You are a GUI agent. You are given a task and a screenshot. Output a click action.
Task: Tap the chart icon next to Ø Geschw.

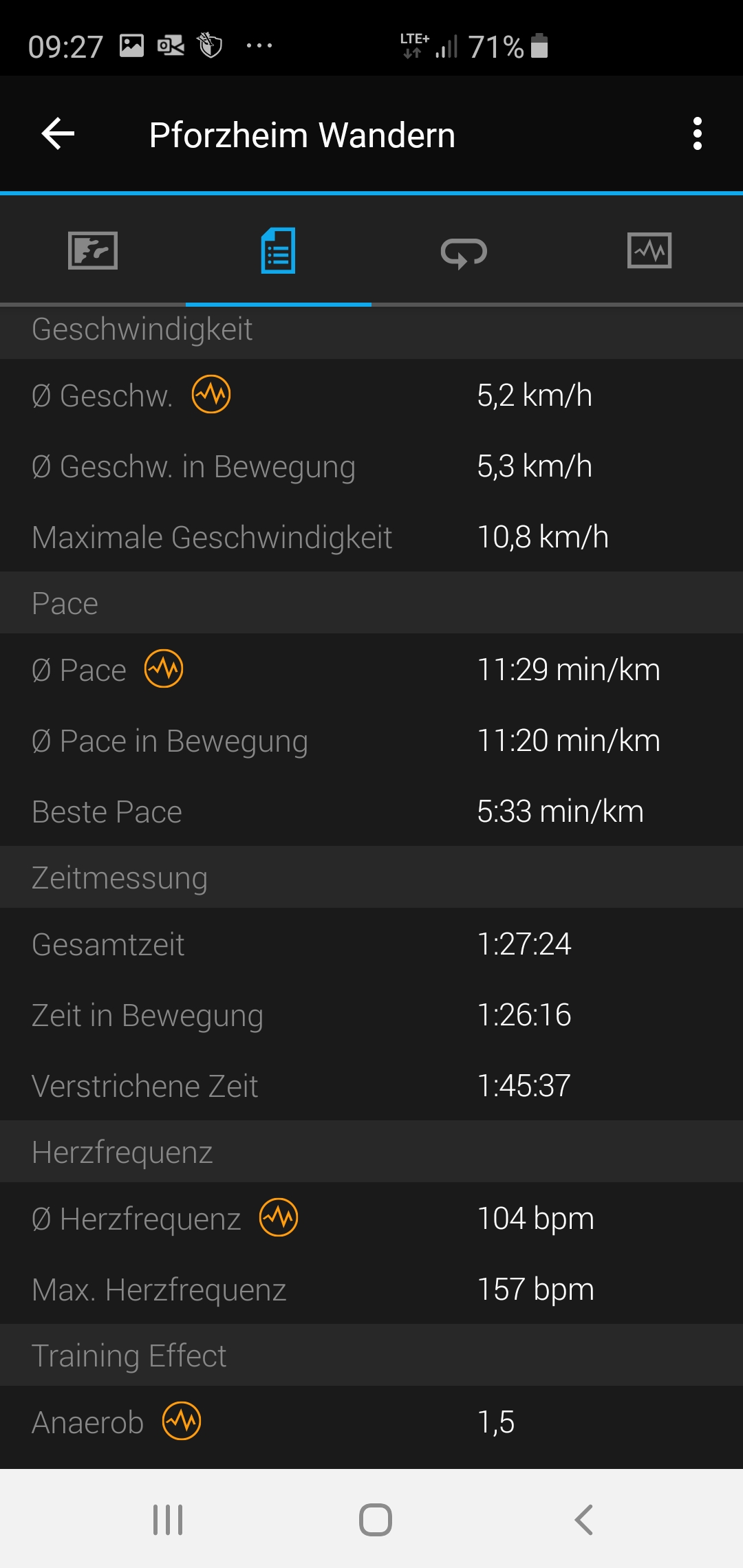point(211,394)
